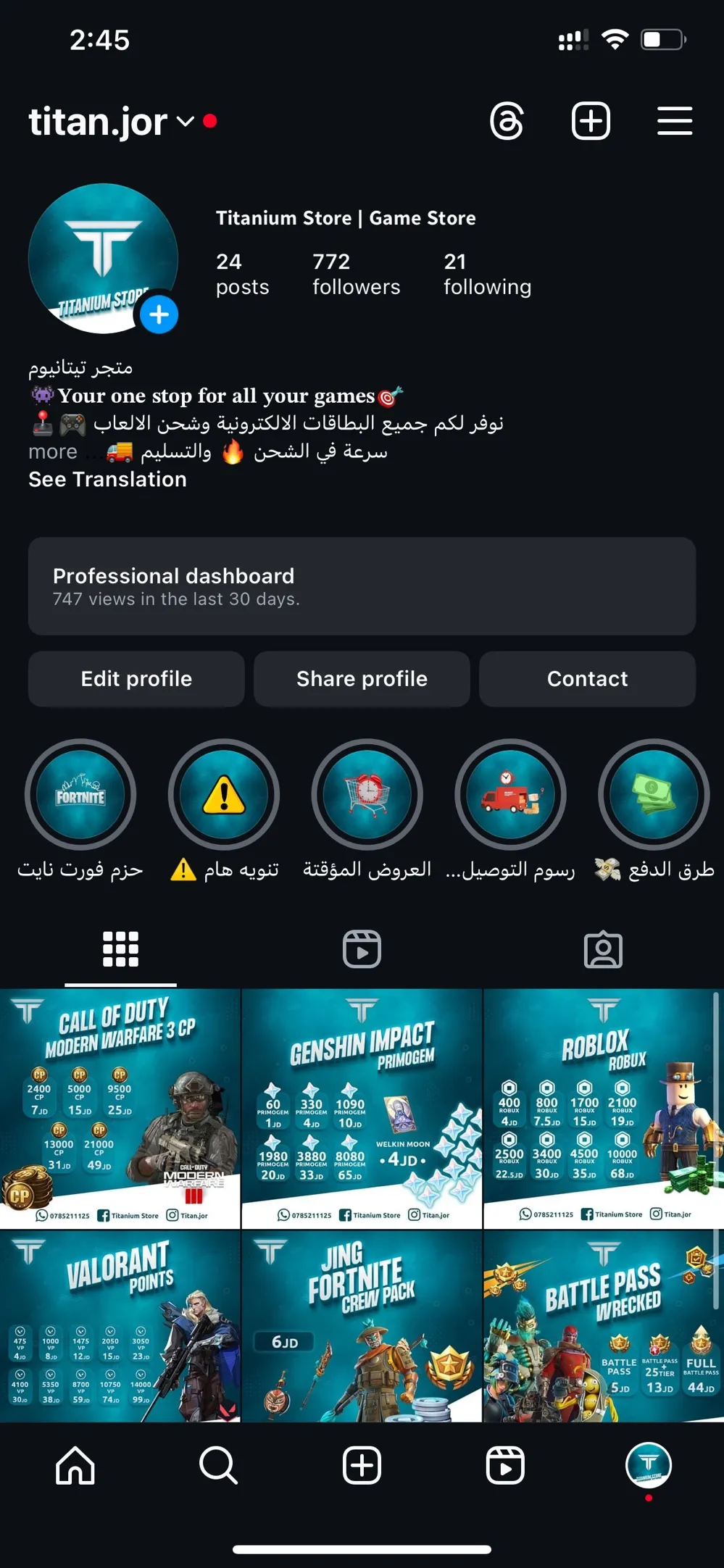Open the Contact button
Screen dimensions: 724x1568
(587, 679)
